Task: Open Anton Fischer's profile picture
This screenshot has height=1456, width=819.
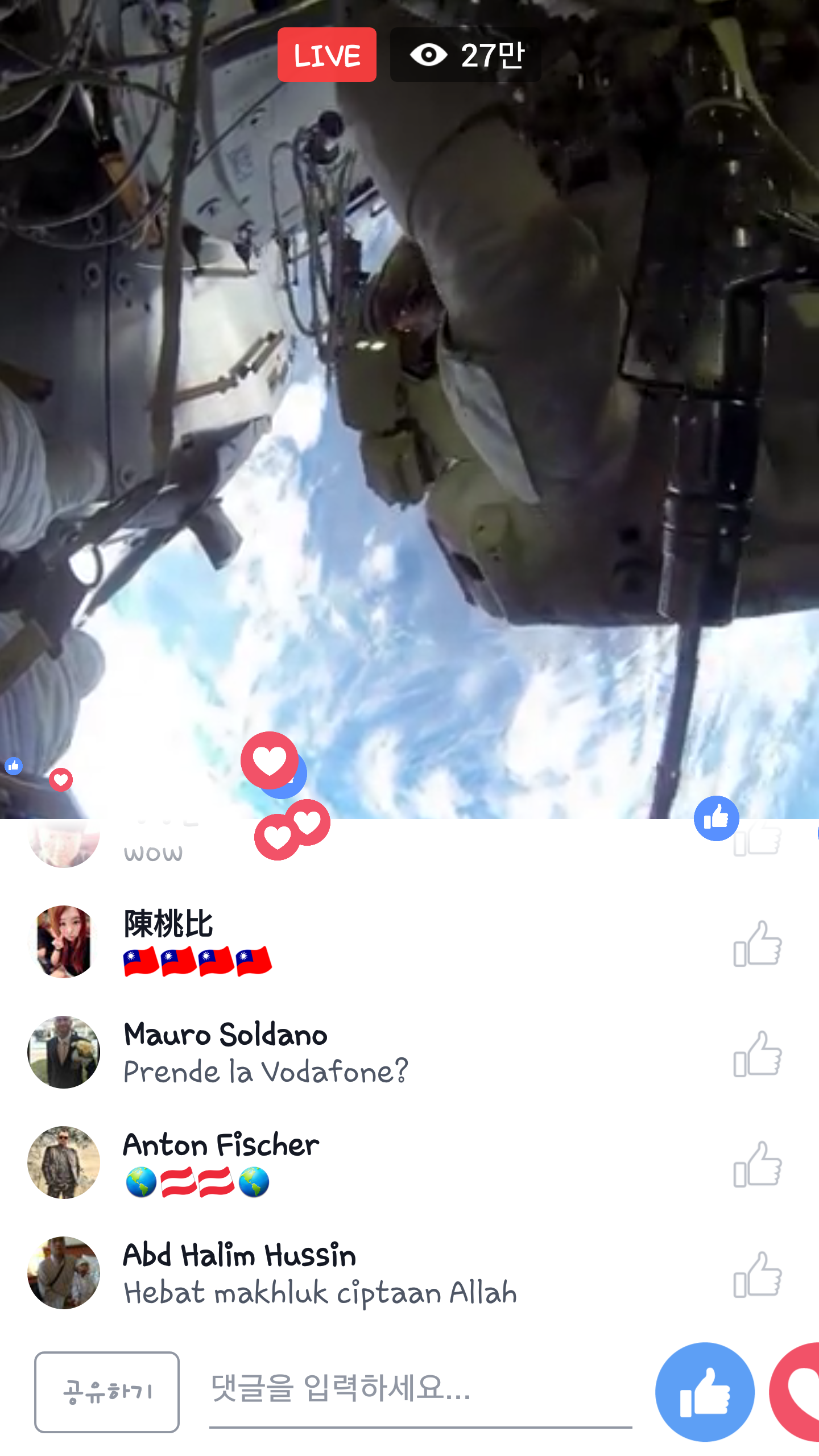Action: (x=64, y=1163)
